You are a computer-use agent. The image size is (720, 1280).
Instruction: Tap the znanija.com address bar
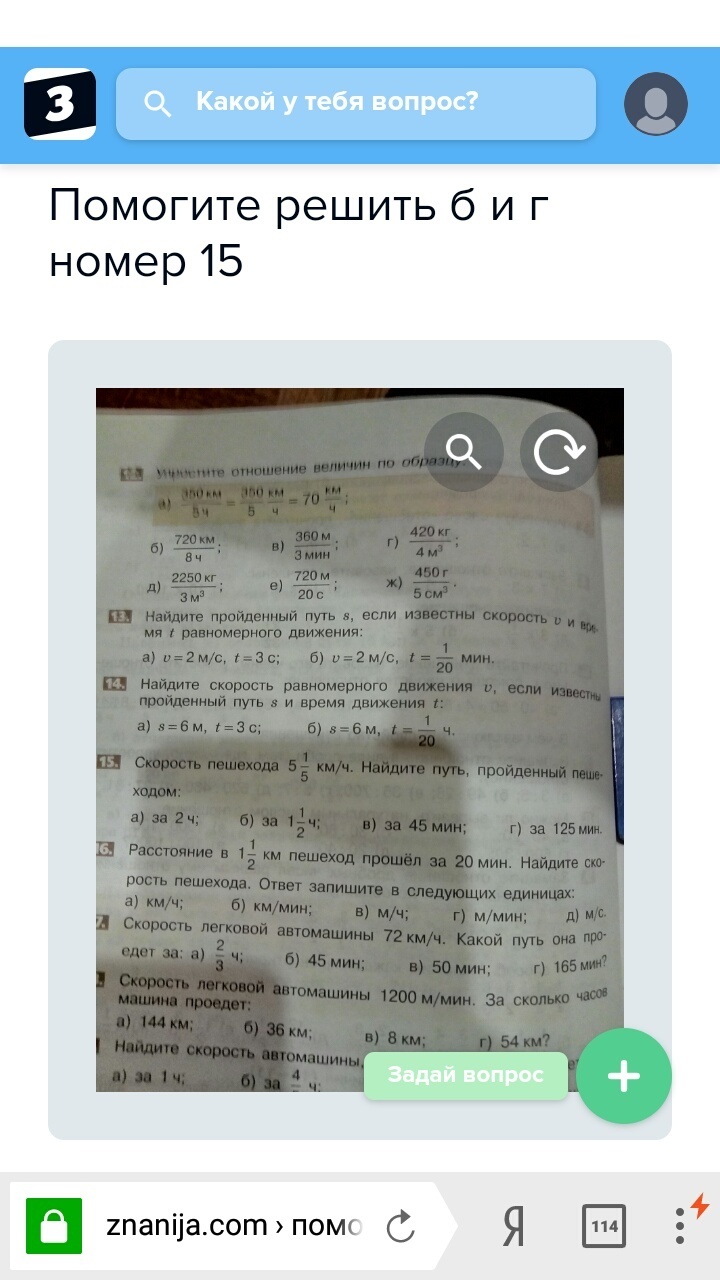(x=234, y=1226)
